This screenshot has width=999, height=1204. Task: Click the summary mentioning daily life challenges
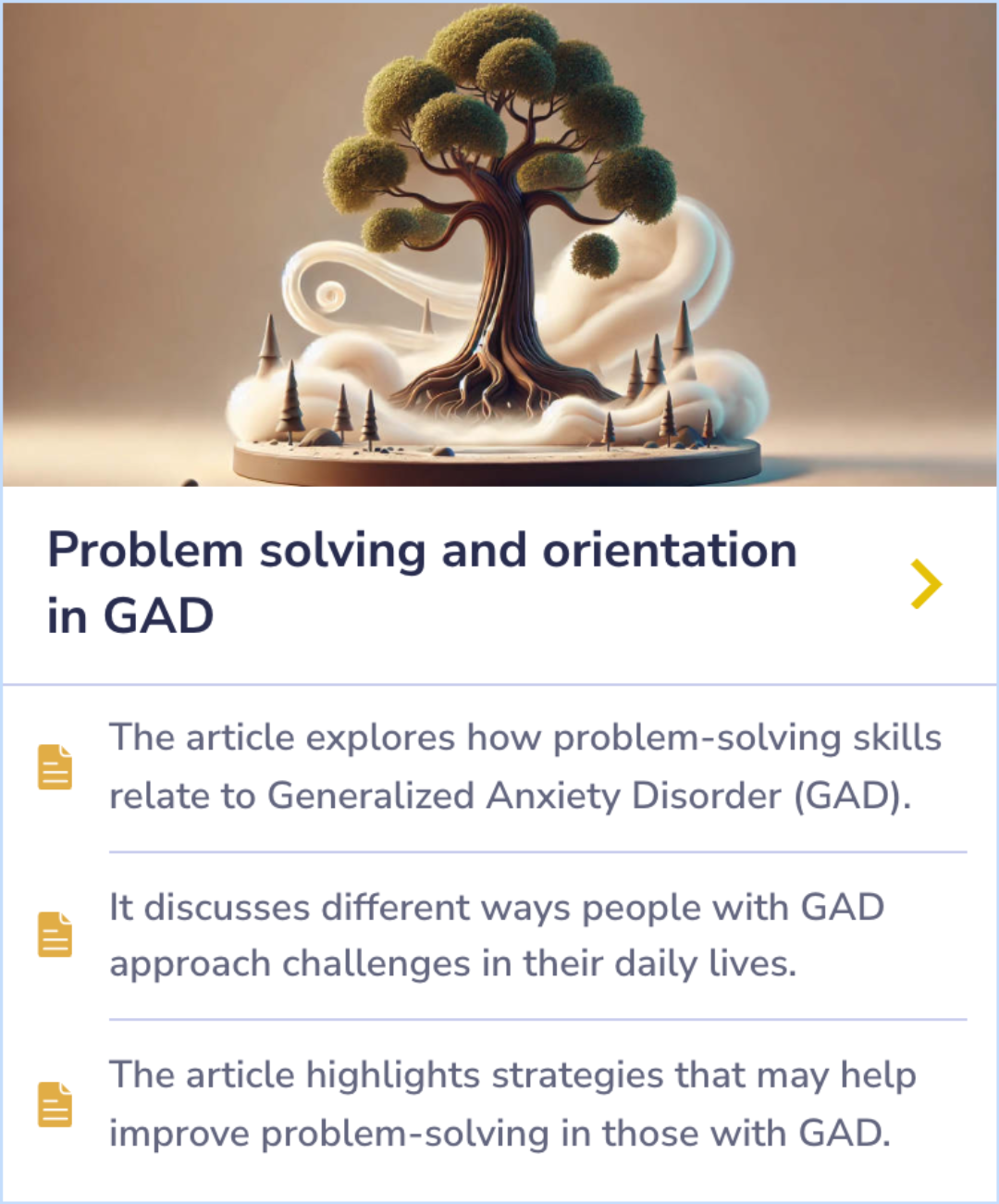[x=498, y=934]
